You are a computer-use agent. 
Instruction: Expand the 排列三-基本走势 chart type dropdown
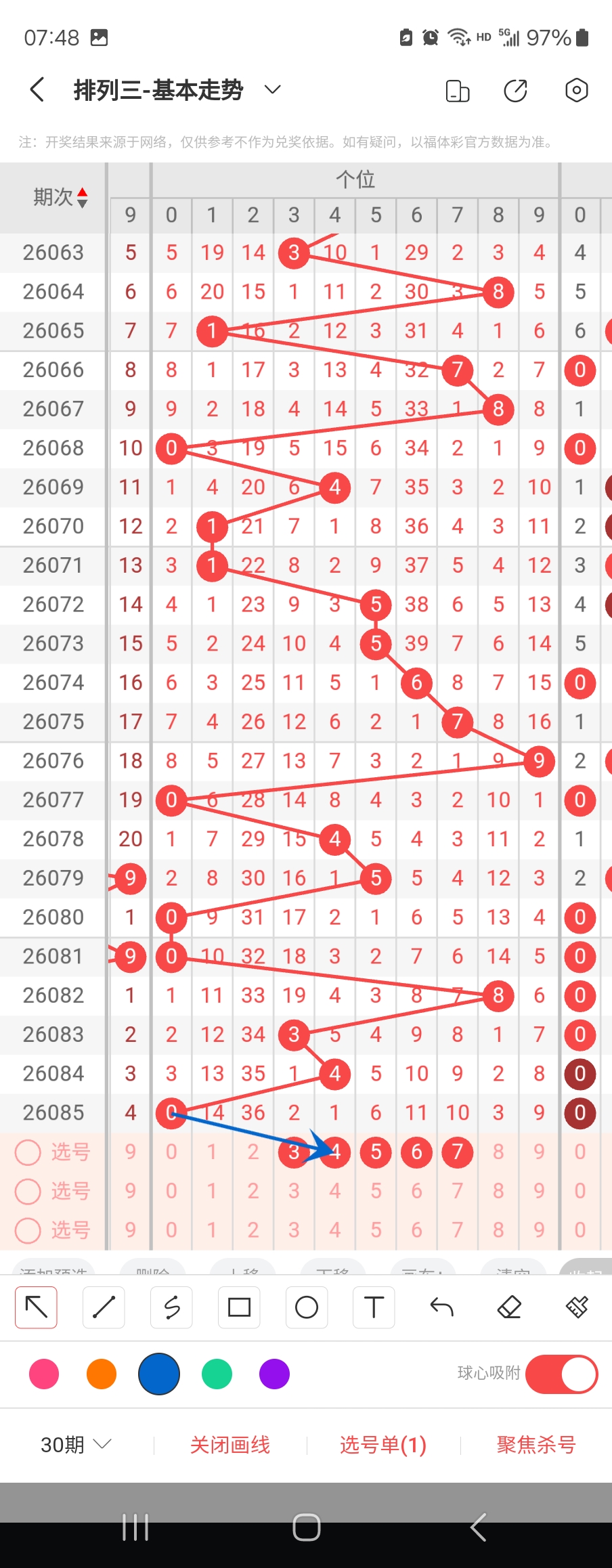pos(272,90)
